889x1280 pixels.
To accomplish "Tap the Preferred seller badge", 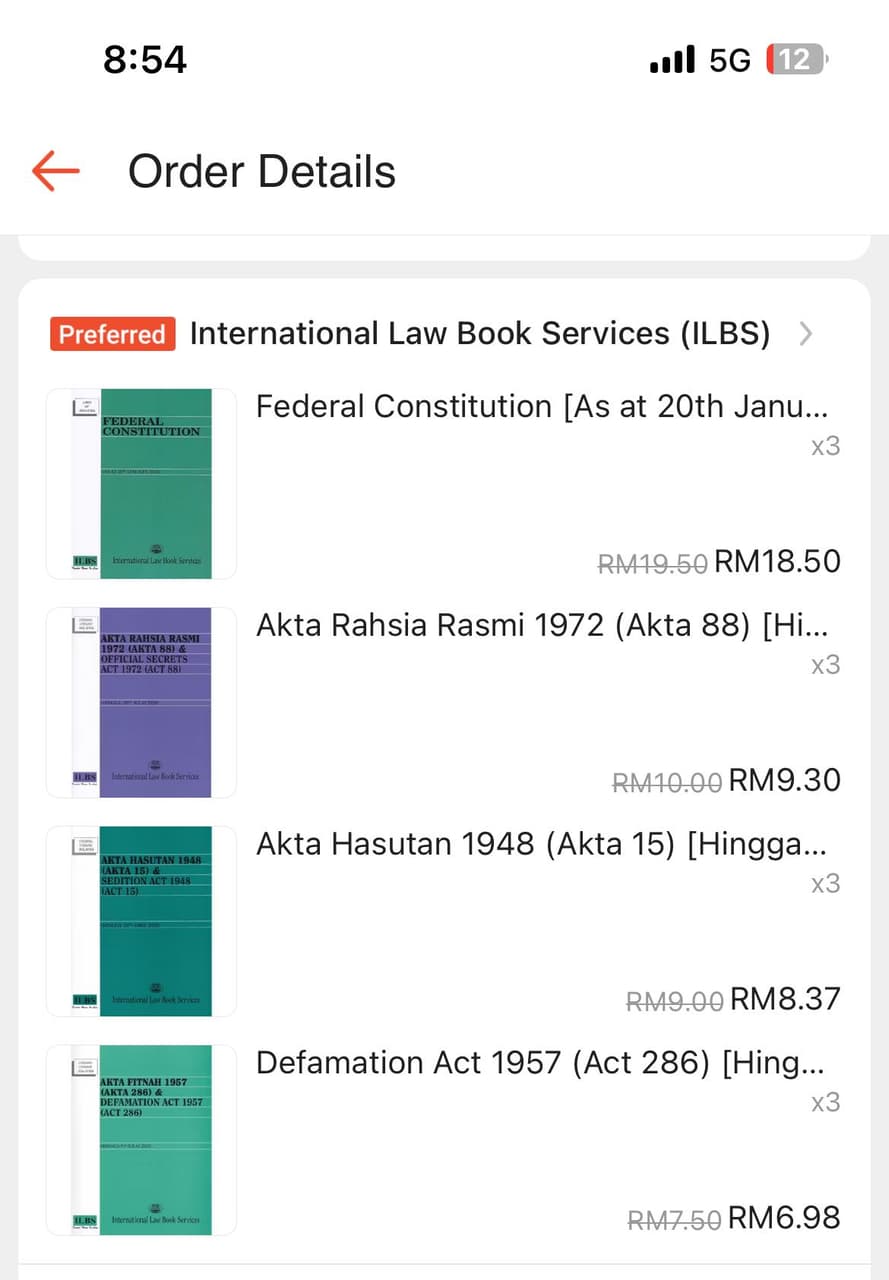I will (x=111, y=334).
